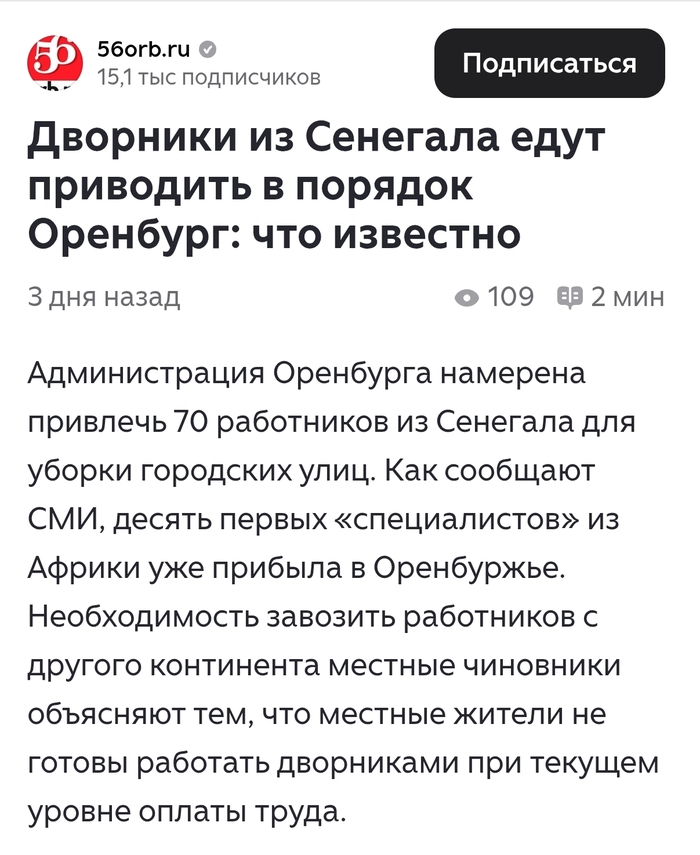Open the 56orb.ru channel avatar

pyautogui.click(x=56, y=62)
